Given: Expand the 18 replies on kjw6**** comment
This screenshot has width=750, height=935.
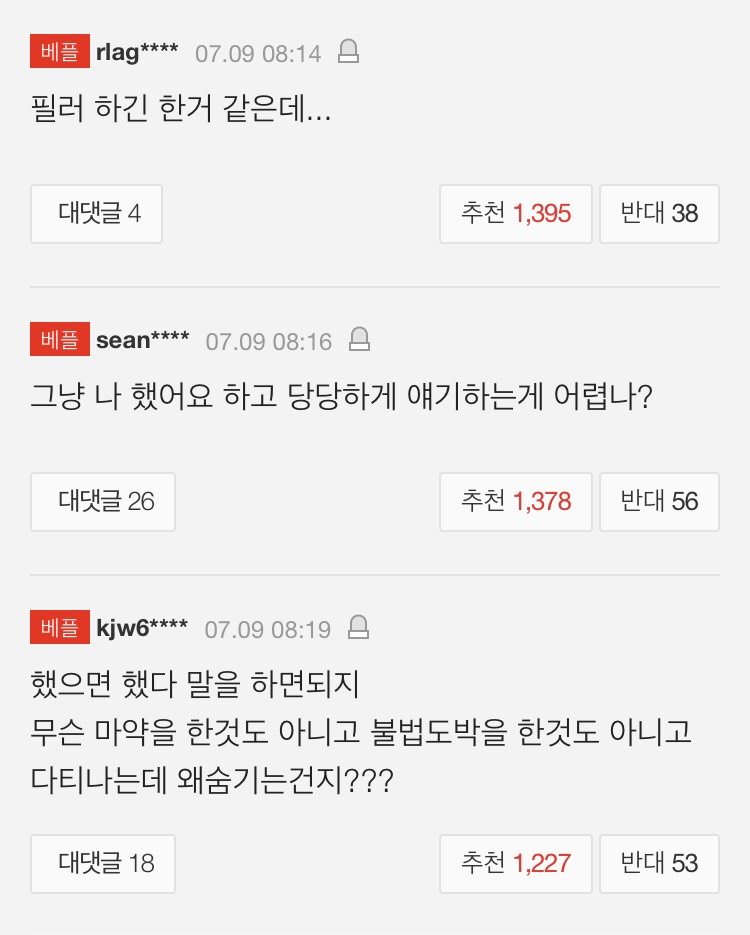Looking at the screenshot, I should coord(103,864).
